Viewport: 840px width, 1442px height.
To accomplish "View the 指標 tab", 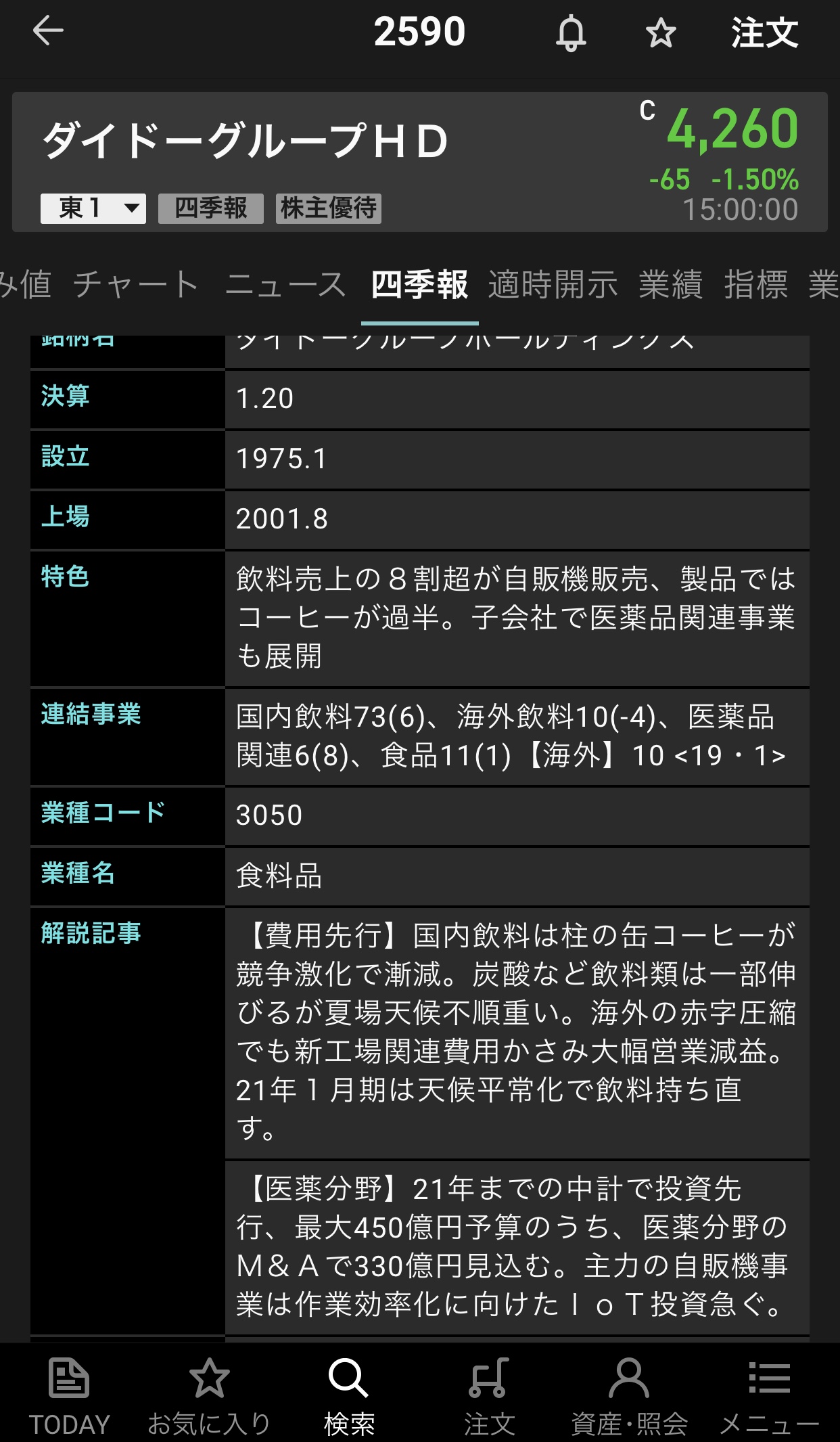I will [x=755, y=284].
